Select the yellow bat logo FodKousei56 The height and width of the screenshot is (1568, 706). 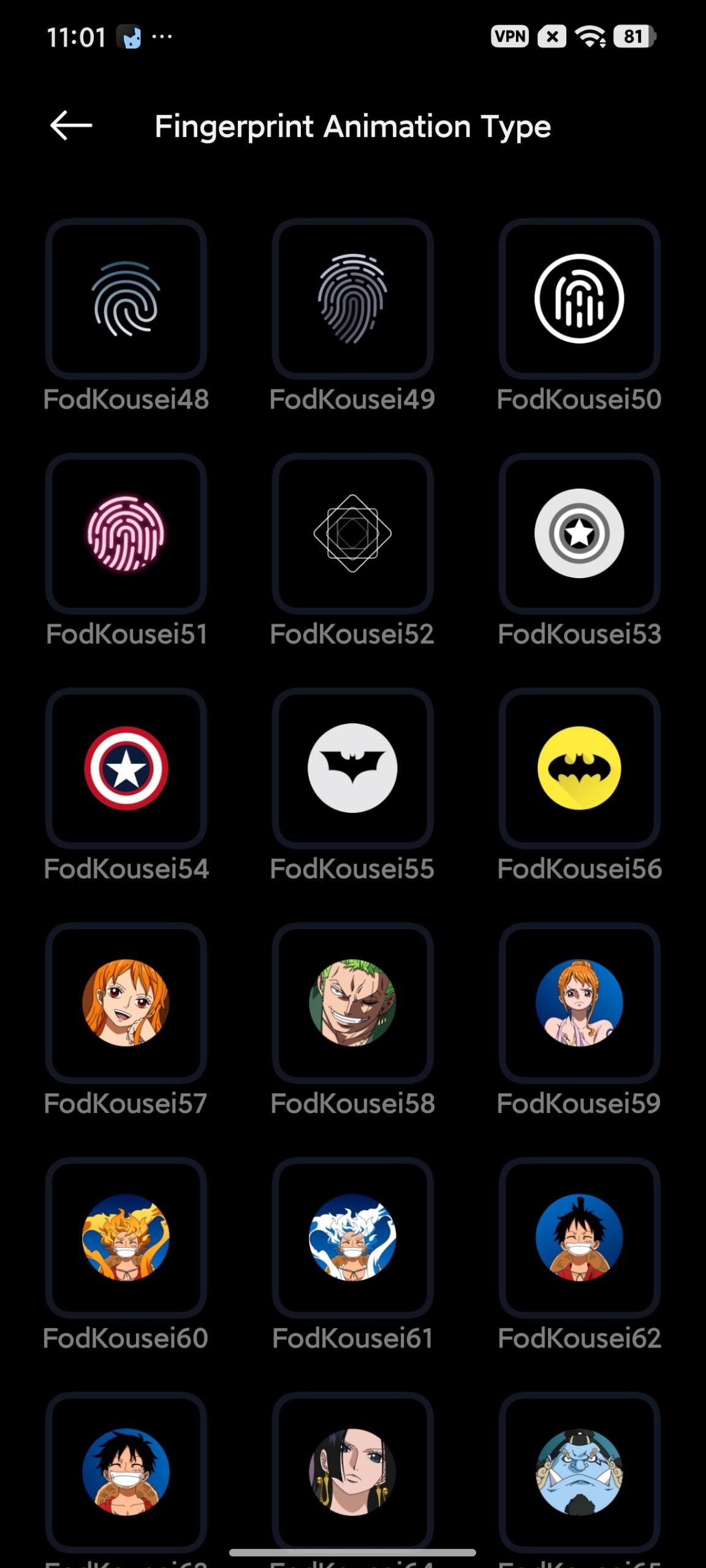click(x=579, y=768)
